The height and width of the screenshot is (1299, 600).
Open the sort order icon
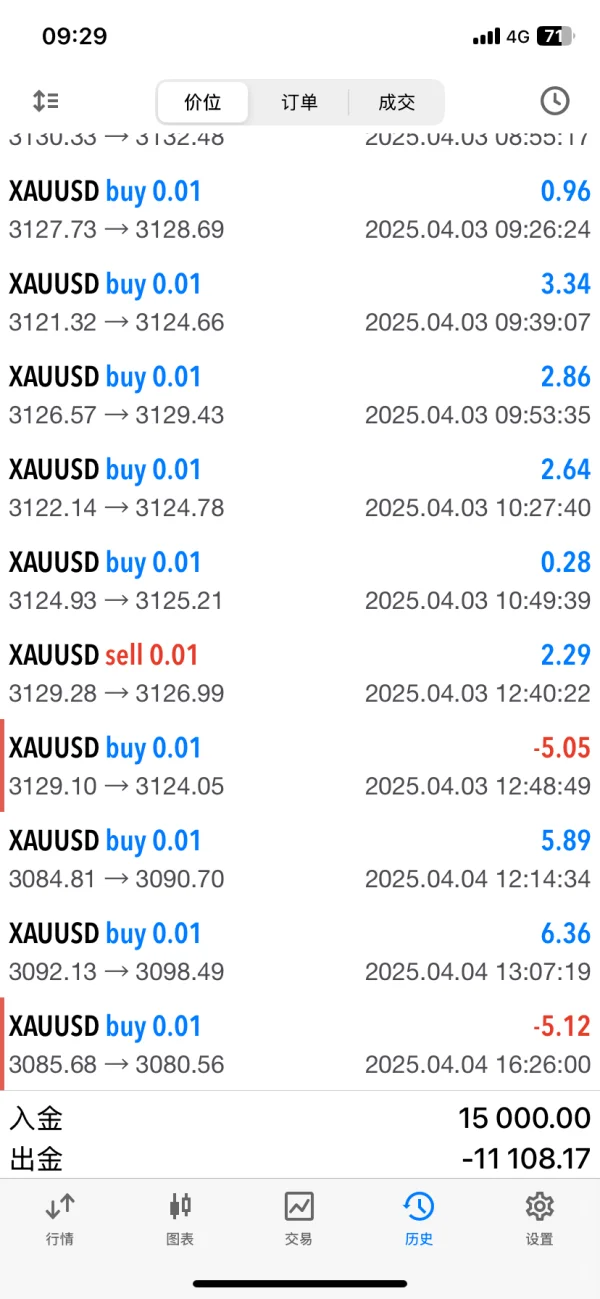pos(46,101)
